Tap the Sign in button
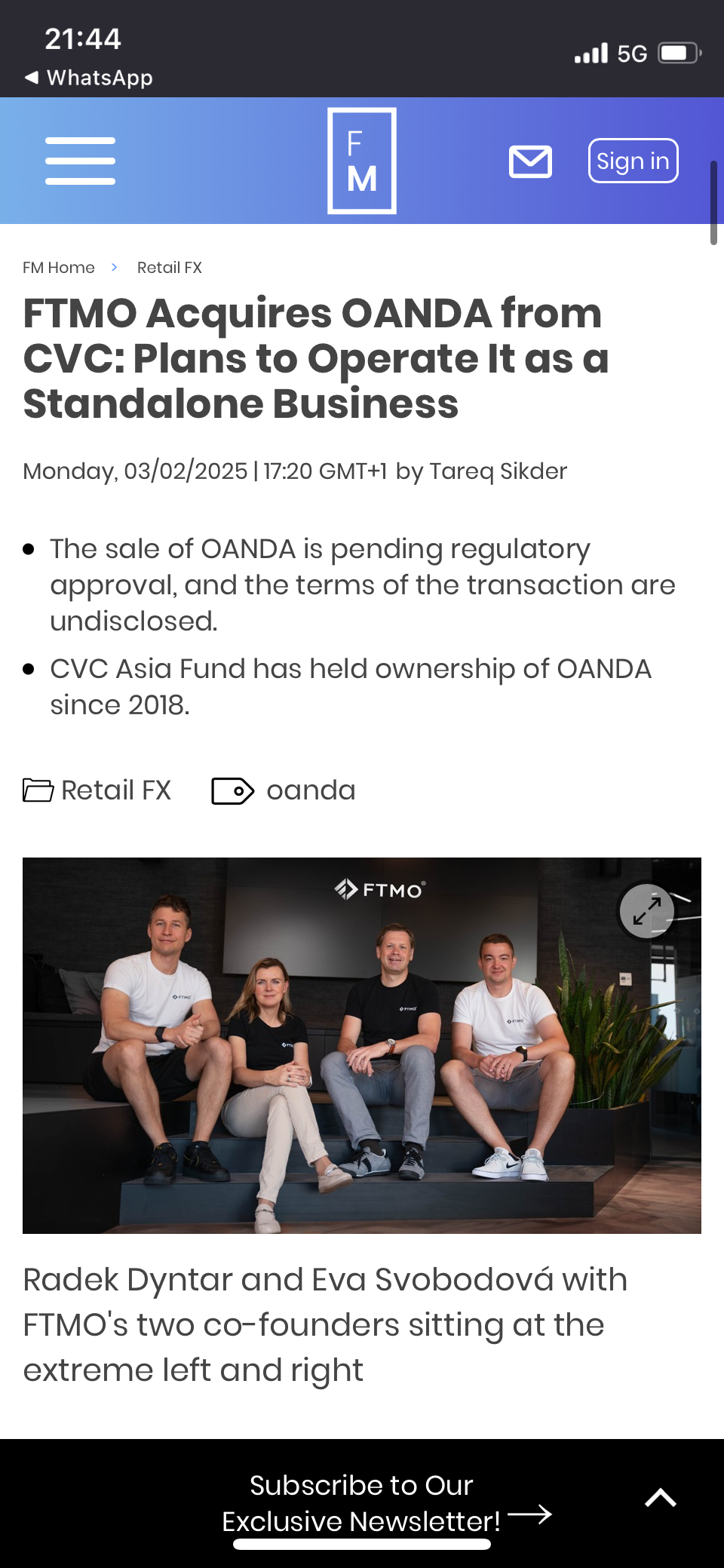This screenshot has width=724, height=1568. (x=633, y=161)
